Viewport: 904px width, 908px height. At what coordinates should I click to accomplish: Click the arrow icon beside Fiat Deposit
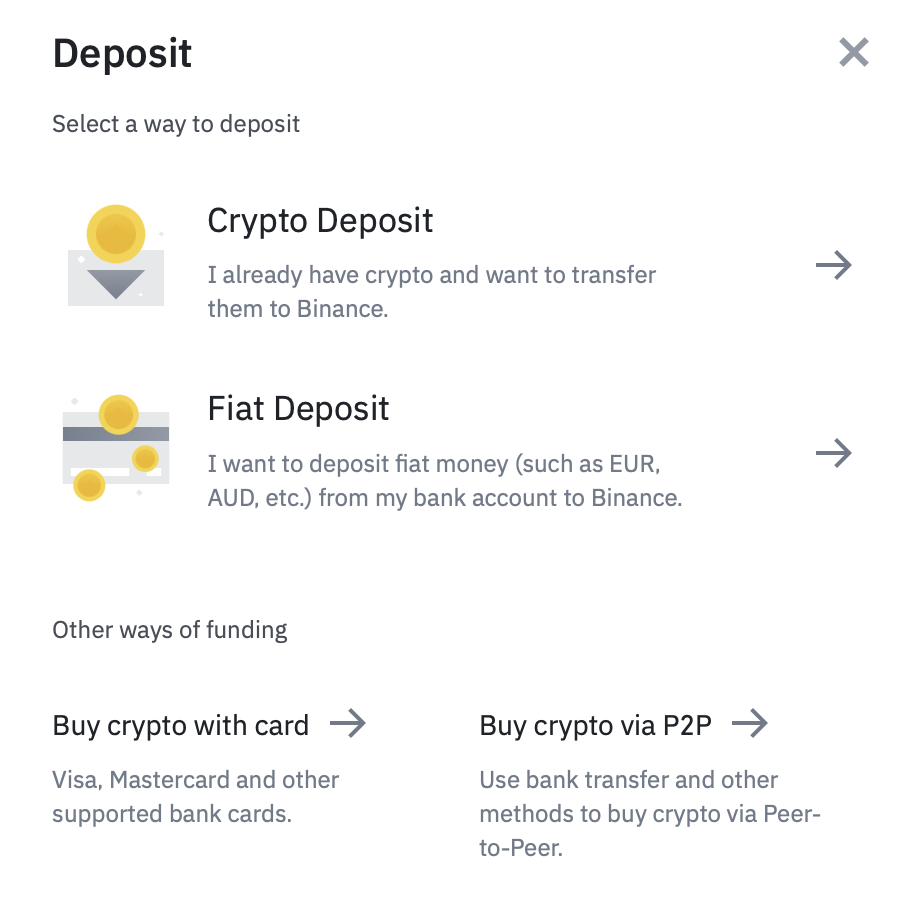[x=833, y=453]
